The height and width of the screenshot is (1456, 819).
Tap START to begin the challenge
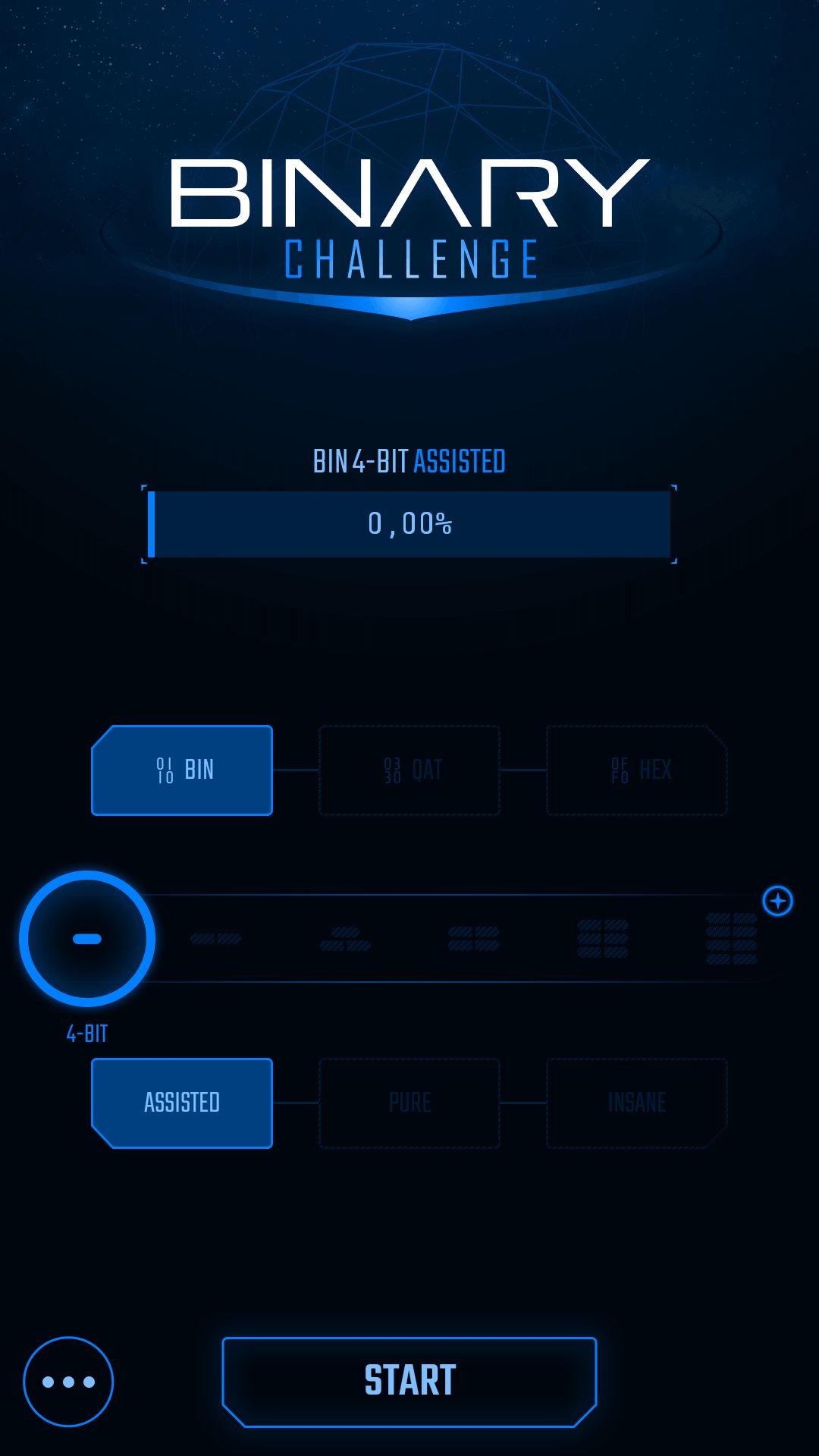[409, 1382]
